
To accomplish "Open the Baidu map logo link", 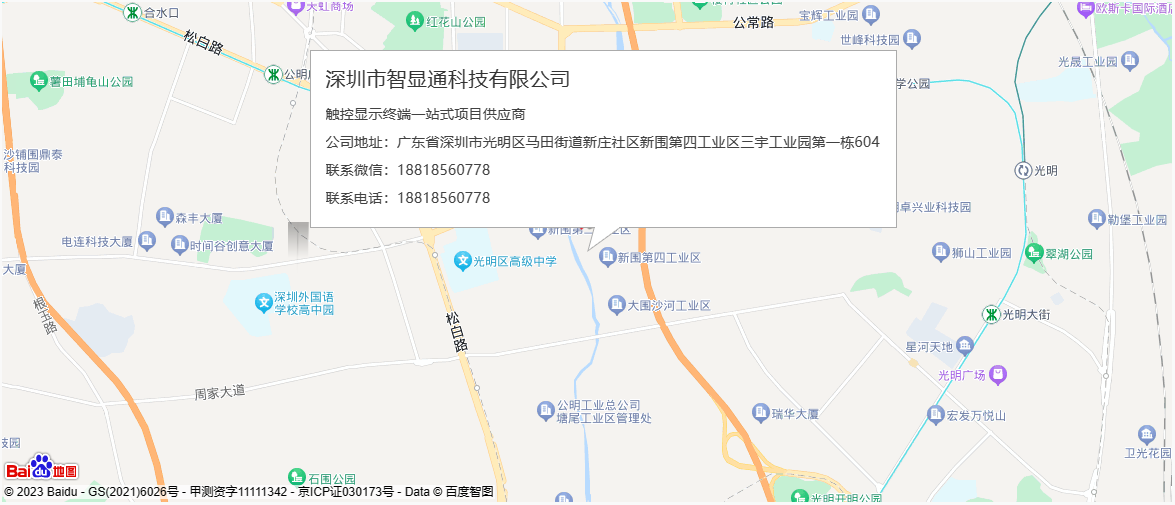I will pyautogui.click(x=42, y=467).
